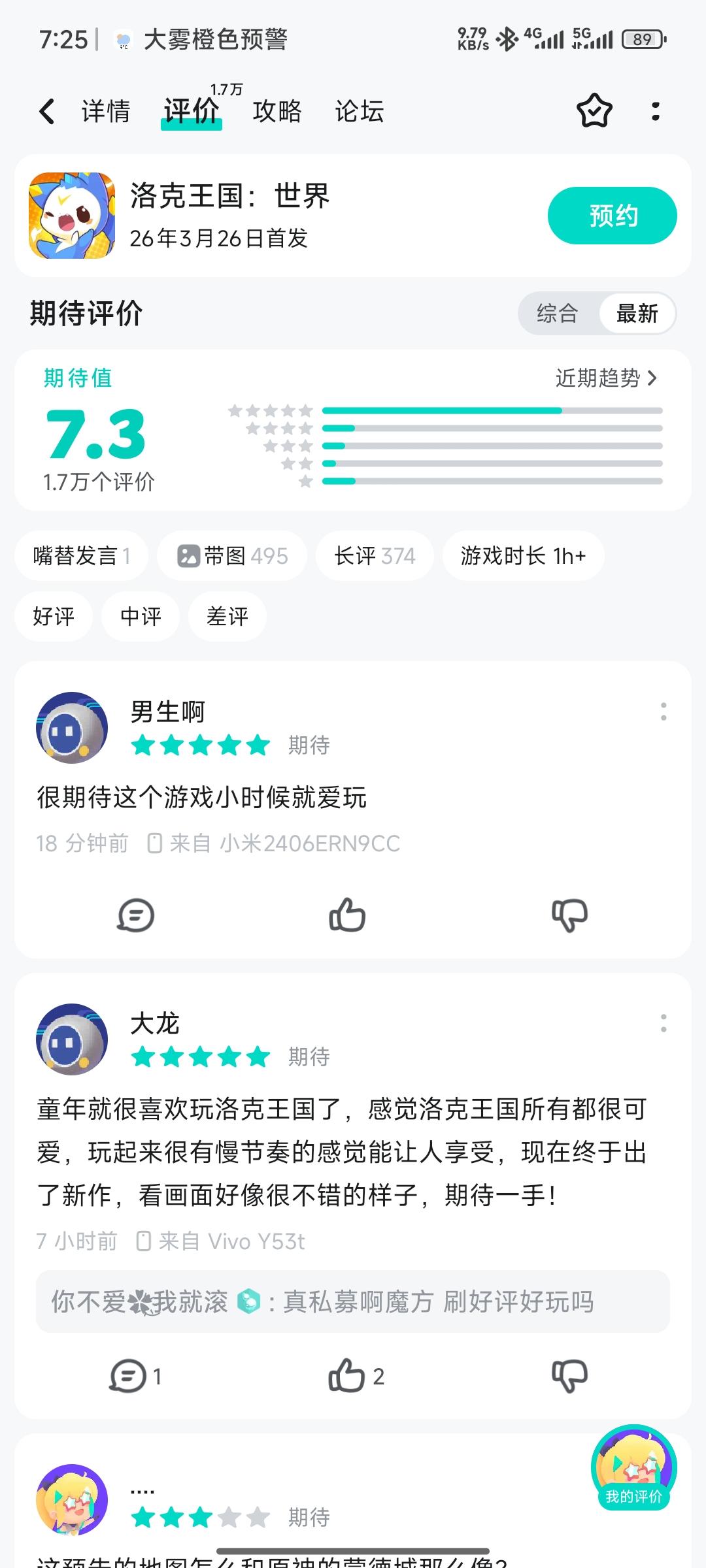Sort reviews by 综合
Image resolution: width=706 pixels, height=1568 pixels.
(558, 314)
